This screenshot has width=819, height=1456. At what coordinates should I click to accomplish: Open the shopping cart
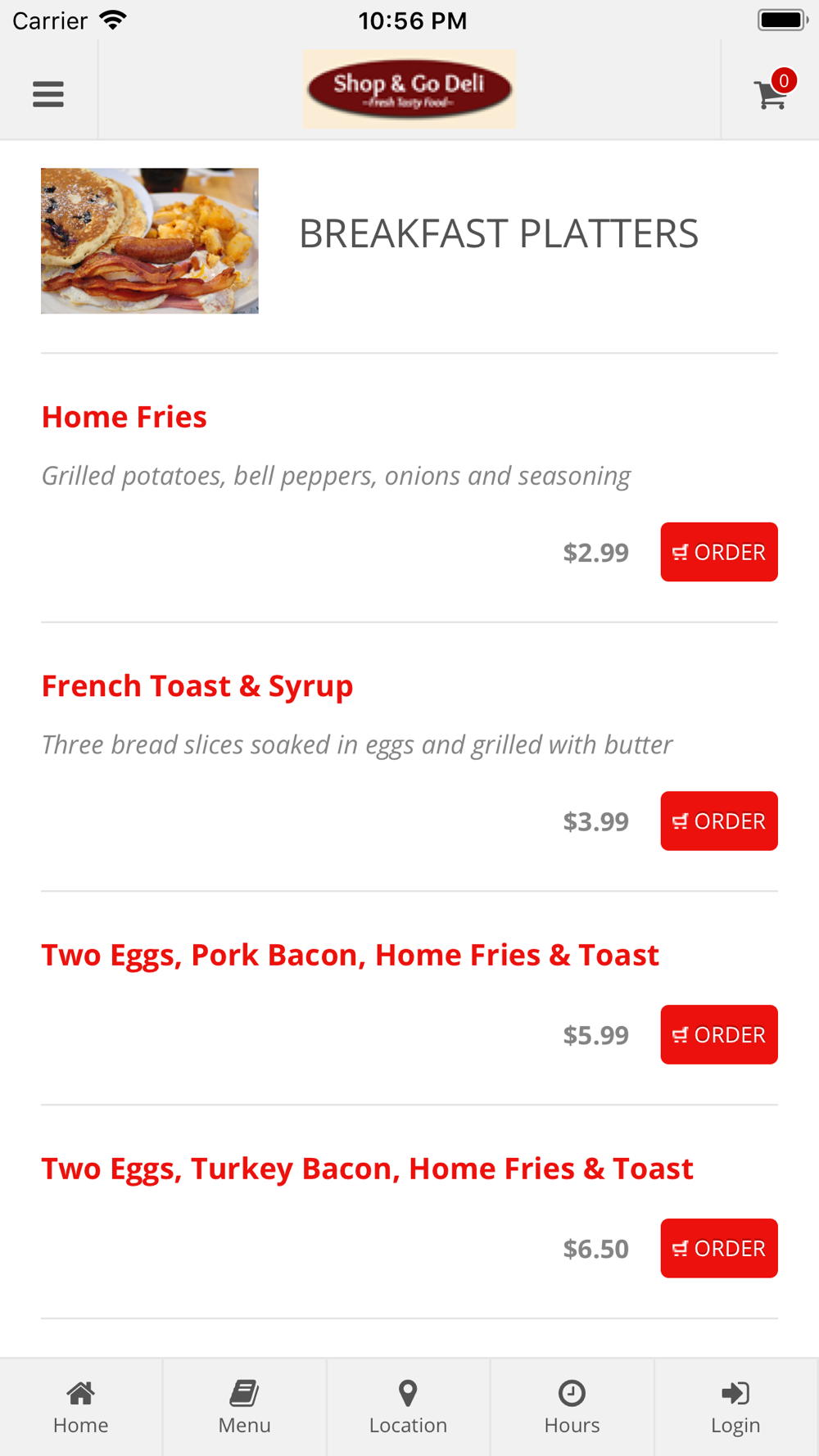tap(773, 91)
